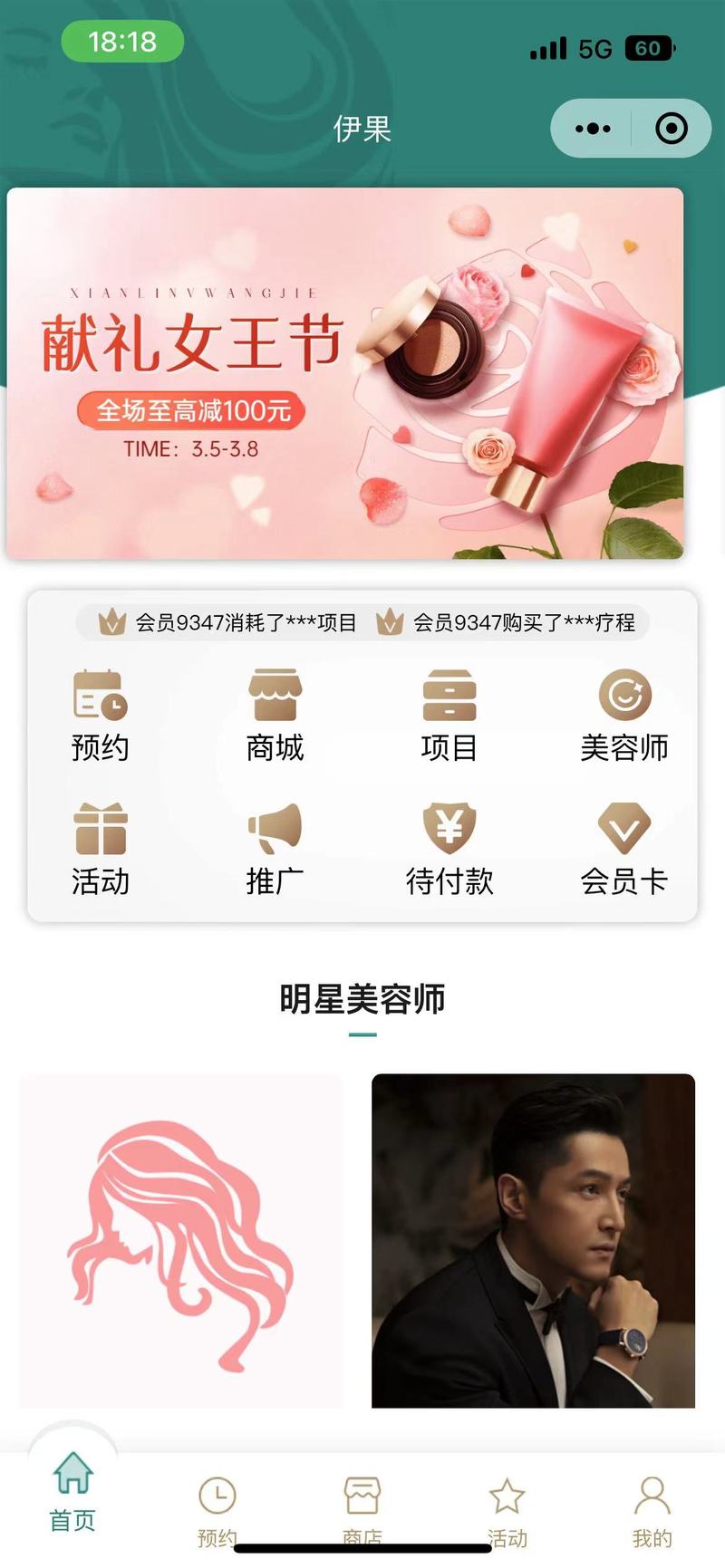
Task: Open the 项目 shortcut
Action: click(x=449, y=717)
